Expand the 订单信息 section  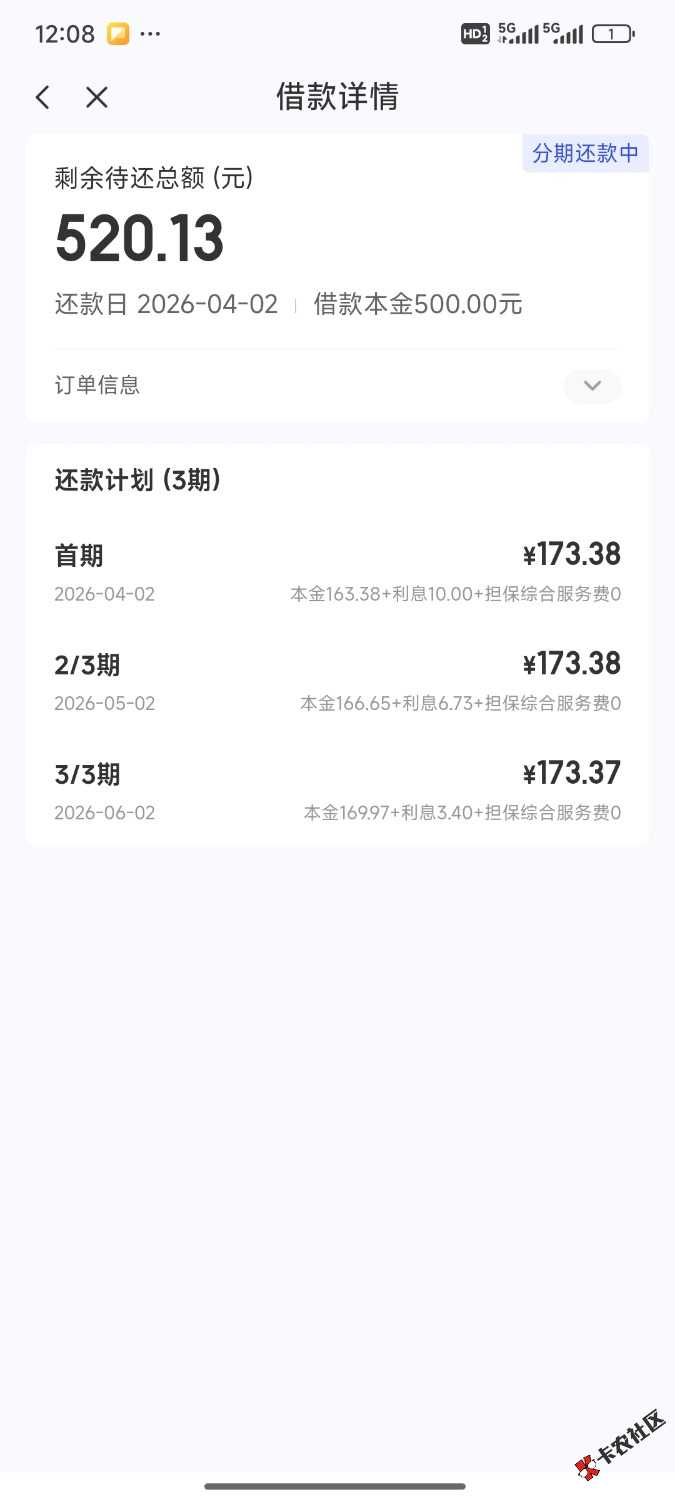click(x=592, y=386)
